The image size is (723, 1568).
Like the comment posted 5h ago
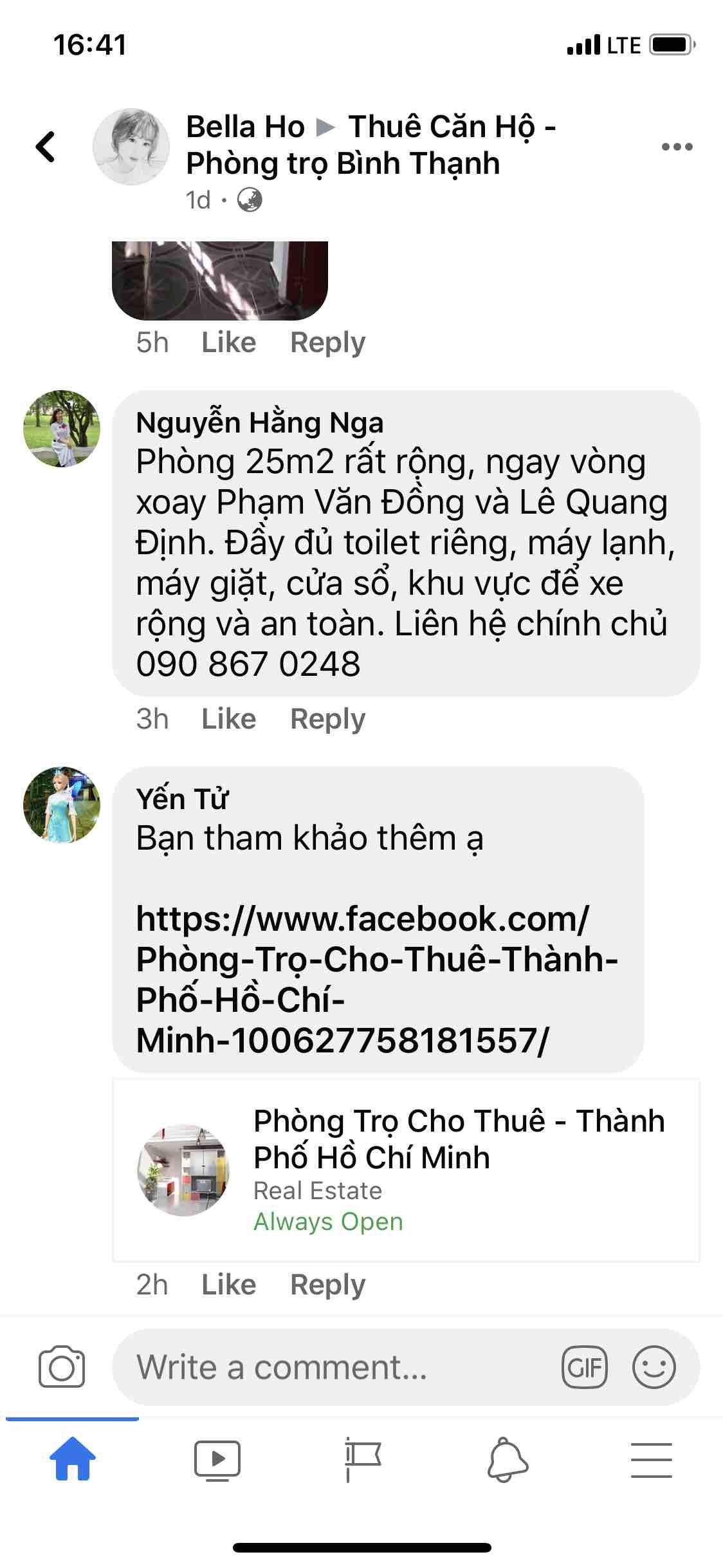(x=228, y=342)
